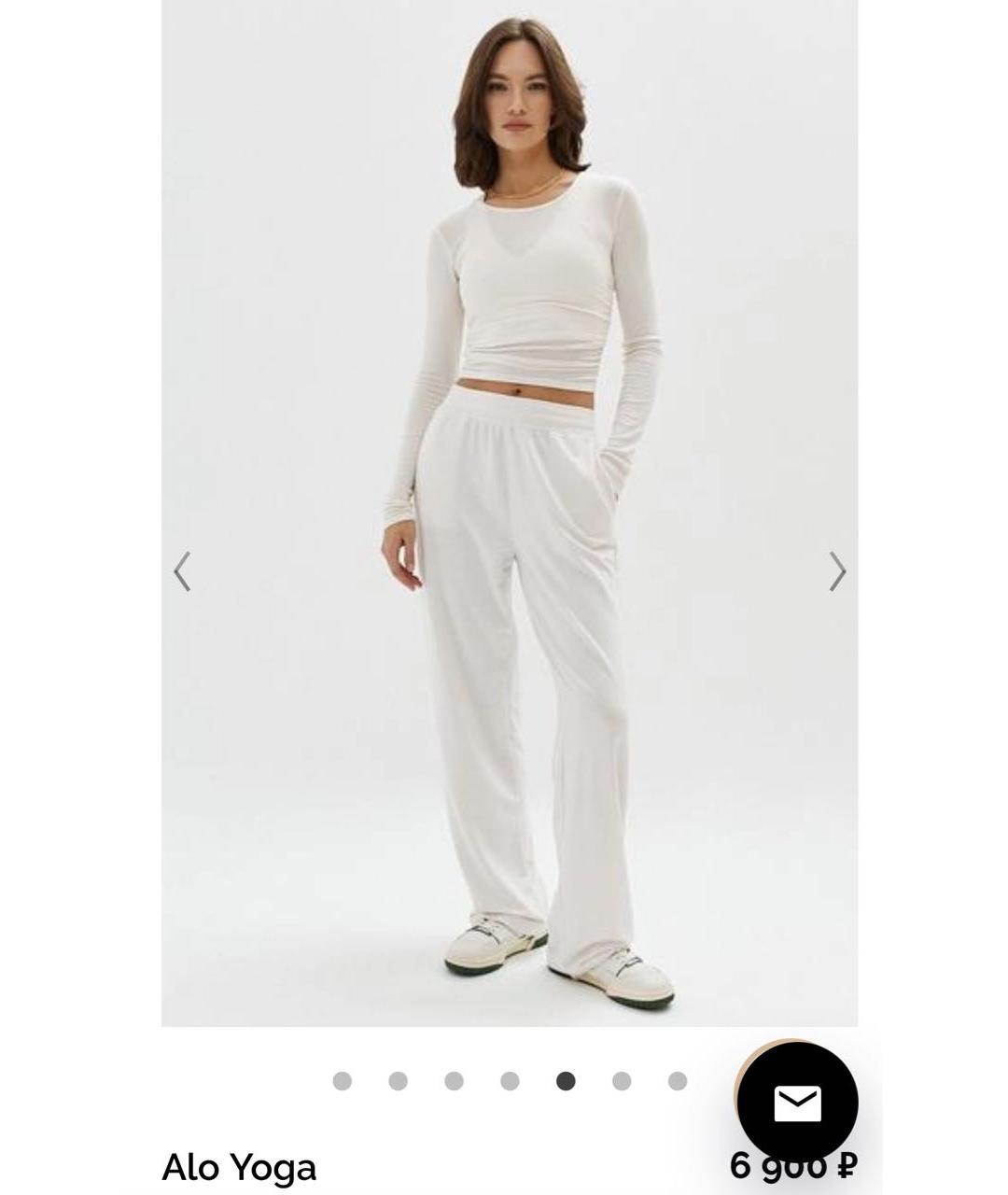The height and width of the screenshot is (1195, 1008).
Task: Jump to the first photo dot
Action: click(x=343, y=1081)
